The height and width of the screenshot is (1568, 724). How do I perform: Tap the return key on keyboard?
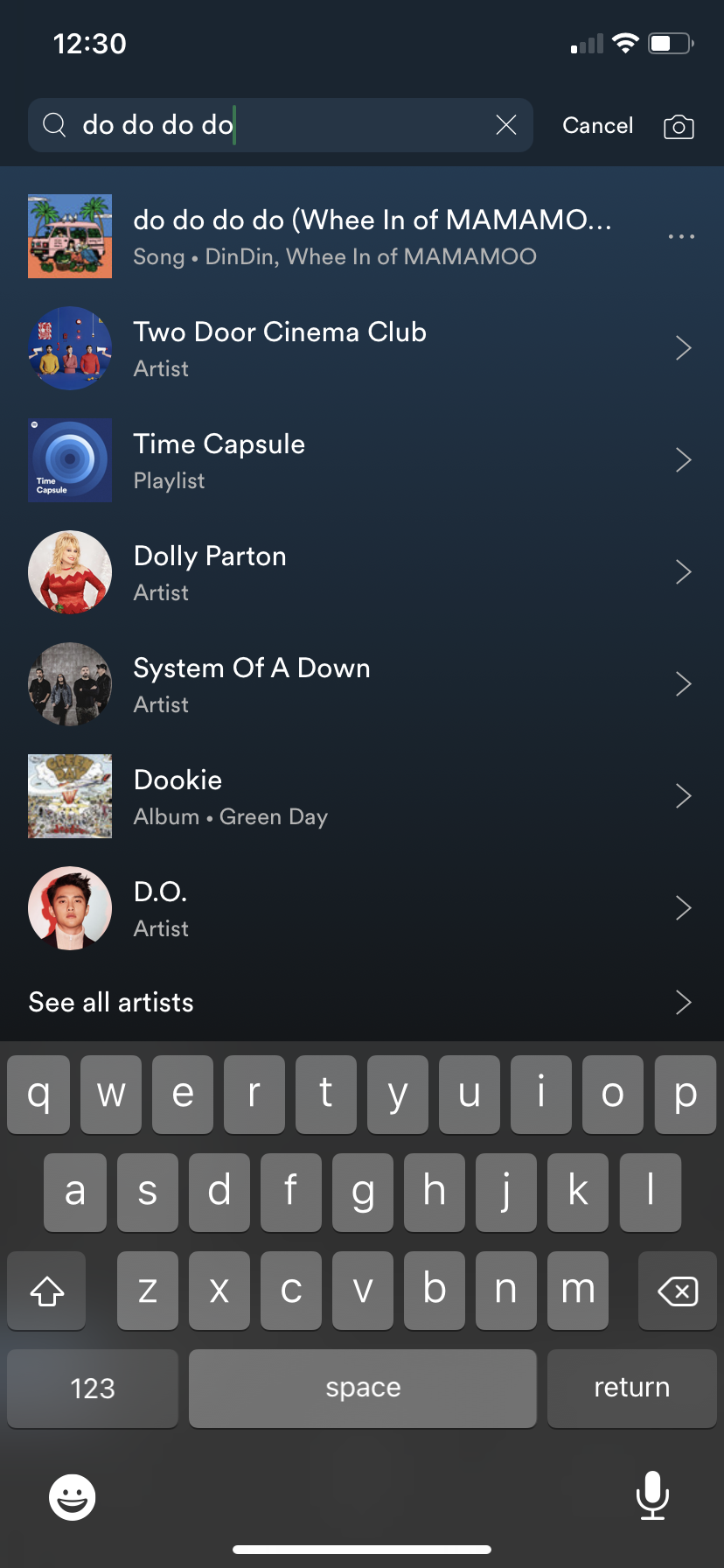(x=631, y=1388)
